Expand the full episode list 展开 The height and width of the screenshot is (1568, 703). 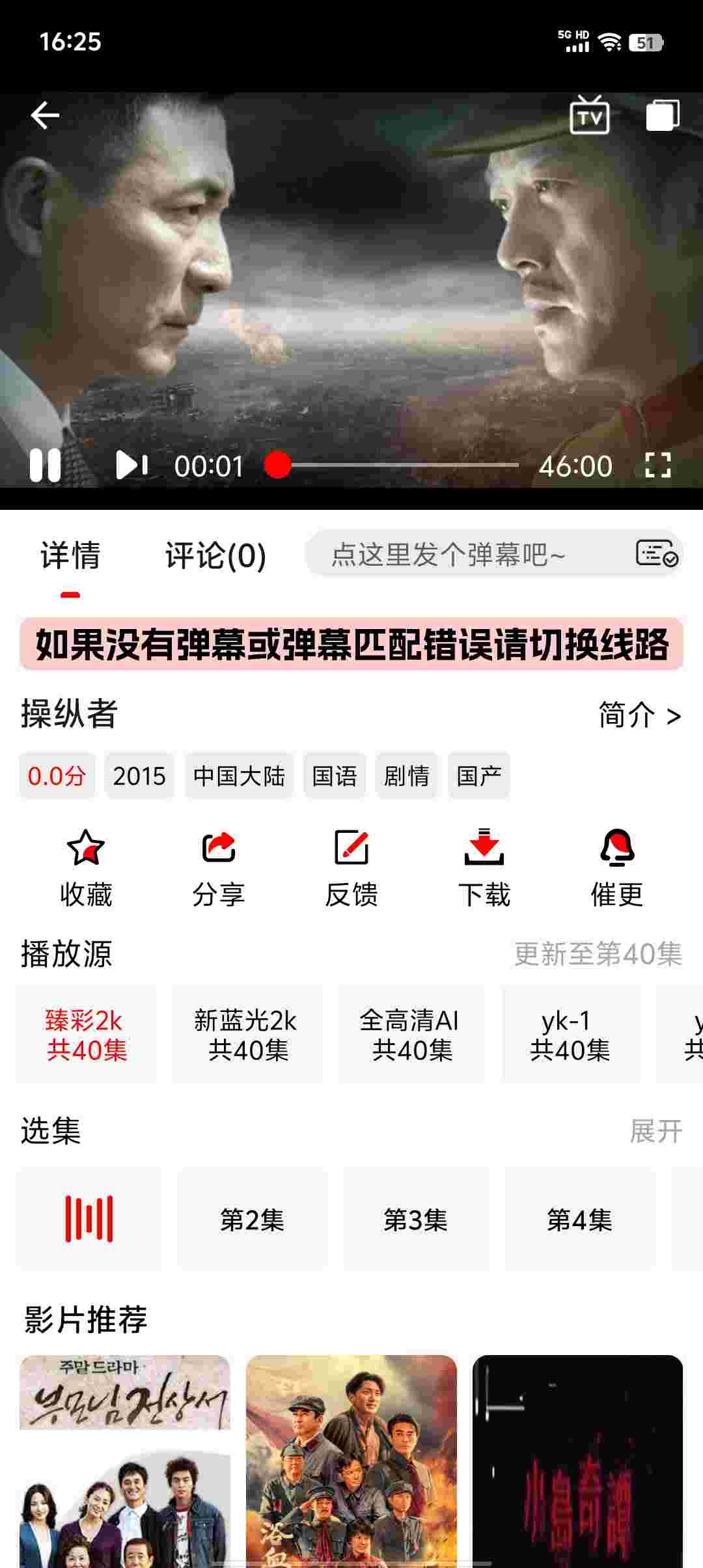(655, 1131)
